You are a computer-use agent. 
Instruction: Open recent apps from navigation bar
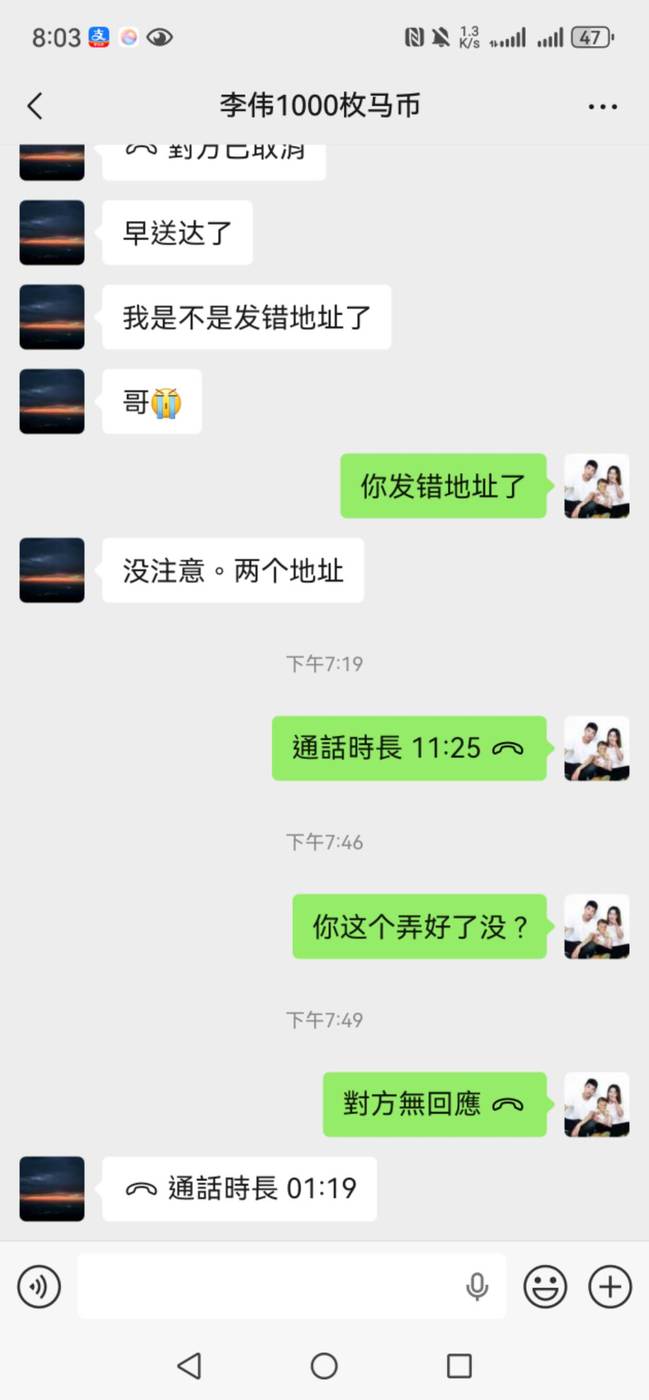pos(459,1366)
